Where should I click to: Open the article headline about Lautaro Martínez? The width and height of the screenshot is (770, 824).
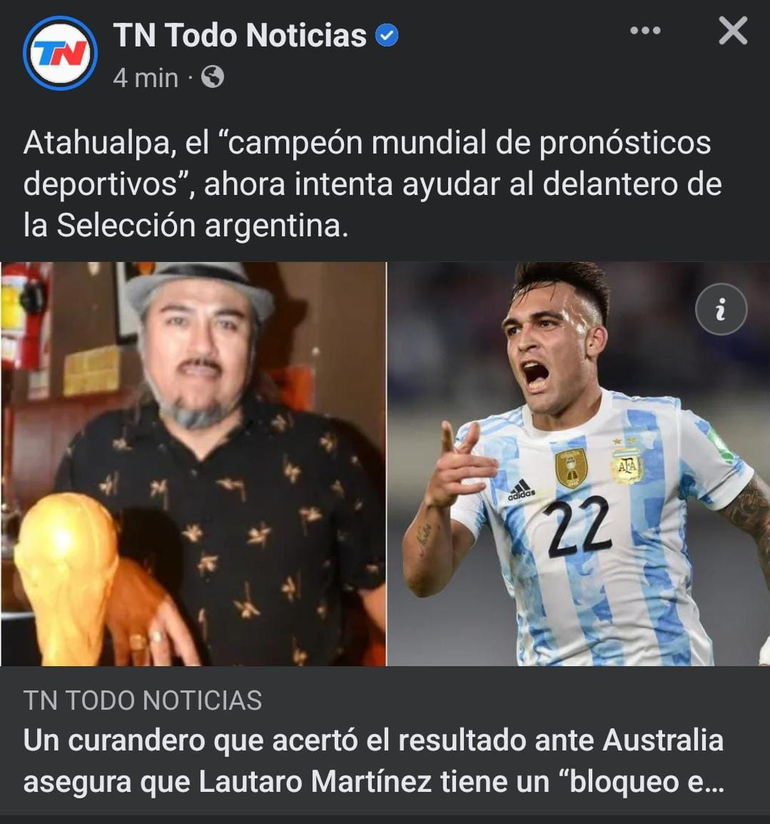(372, 761)
